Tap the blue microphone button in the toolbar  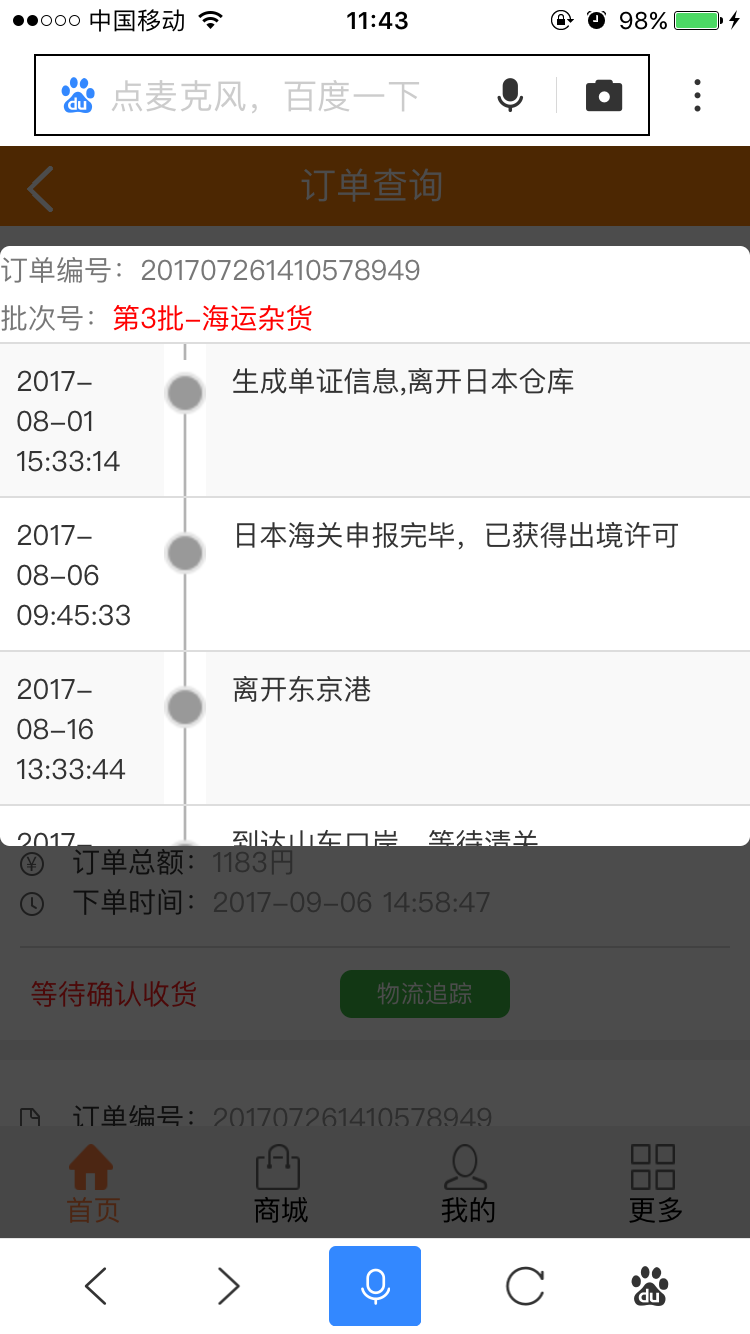tap(375, 1286)
